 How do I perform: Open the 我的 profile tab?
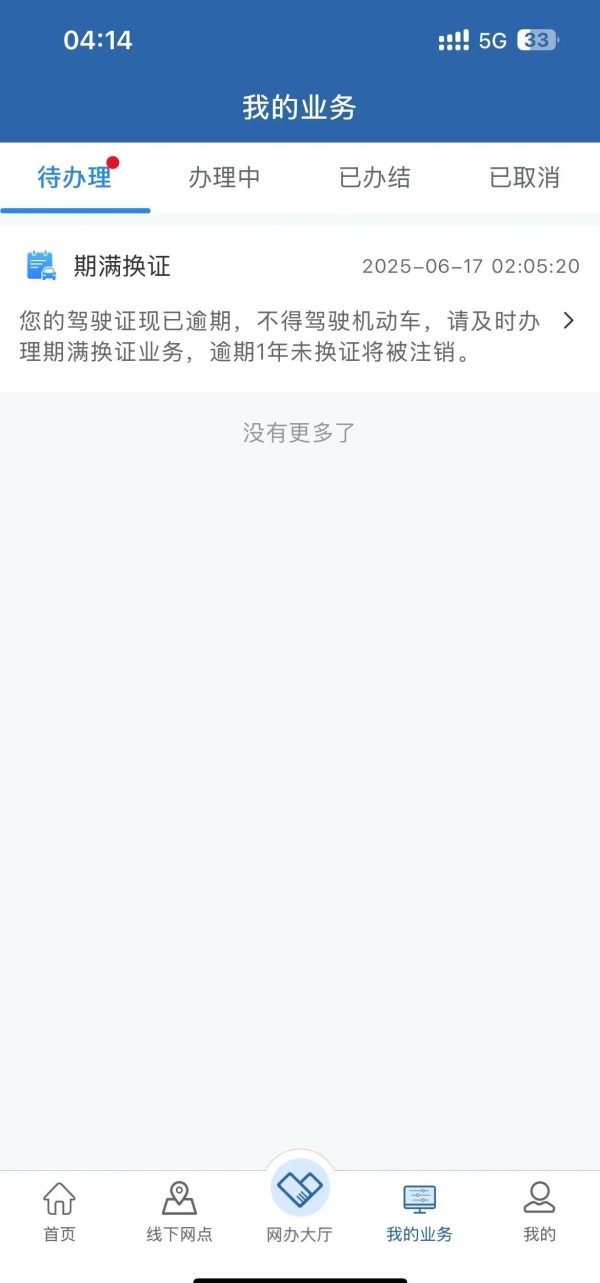pos(539,1210)
